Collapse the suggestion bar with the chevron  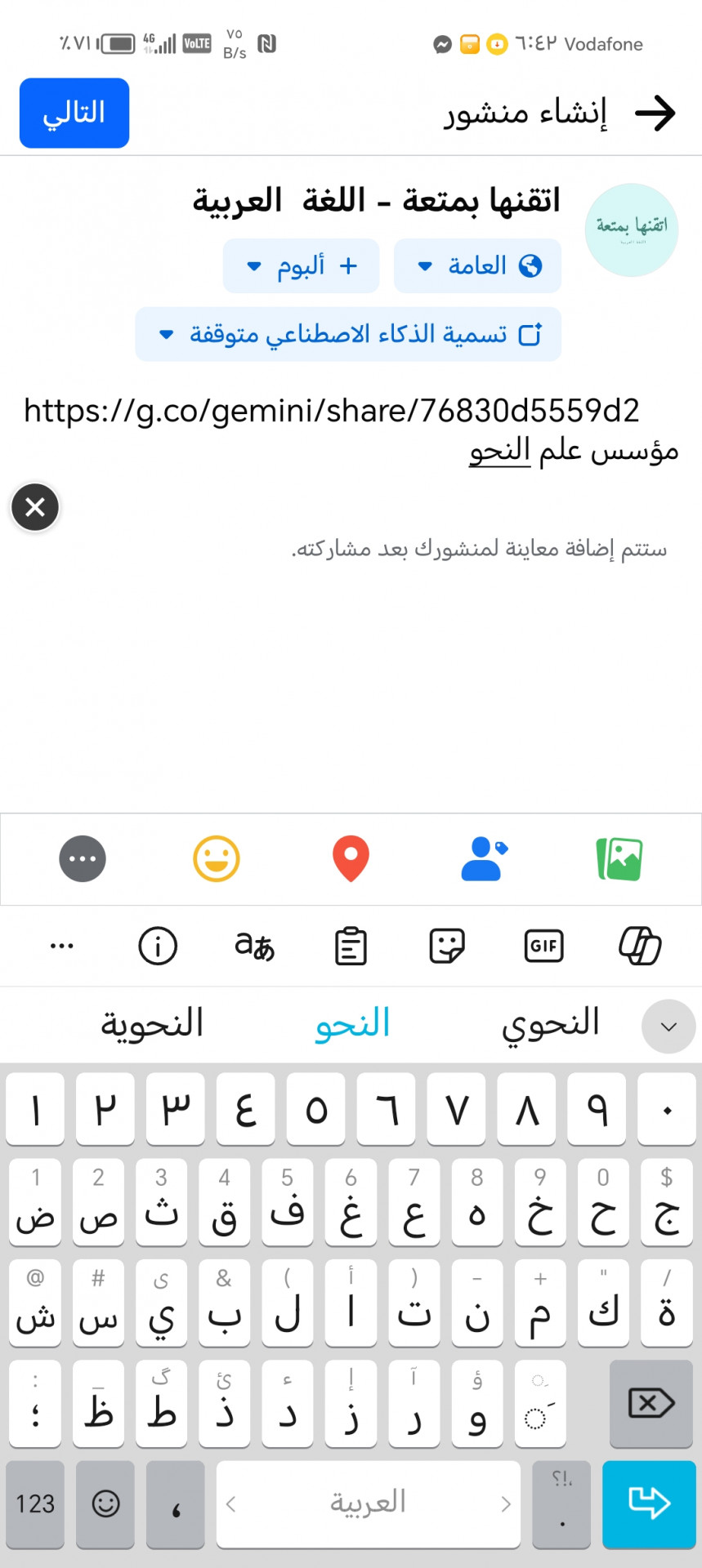(668, 1027)
